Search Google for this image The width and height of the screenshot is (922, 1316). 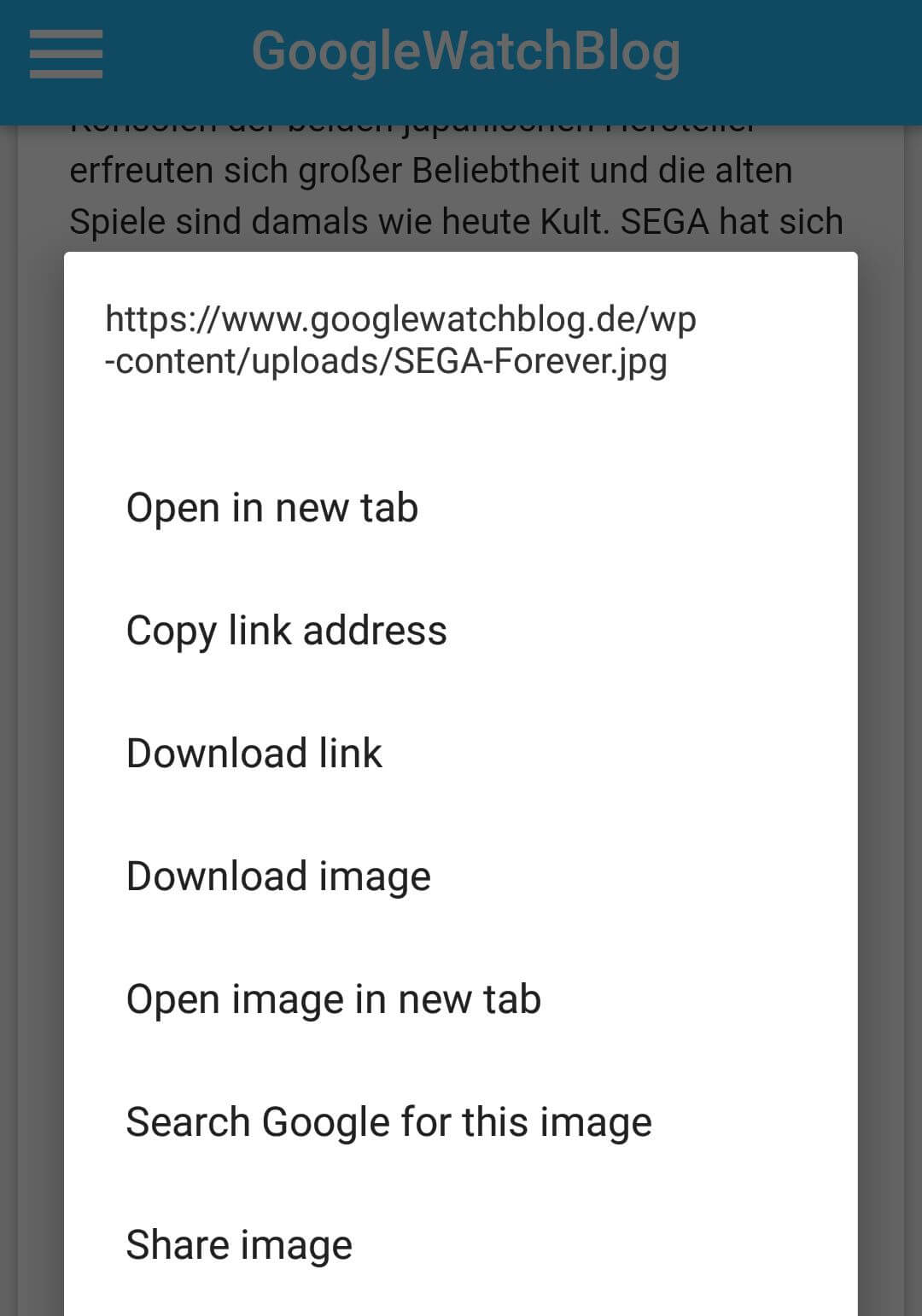point(388,1122)
